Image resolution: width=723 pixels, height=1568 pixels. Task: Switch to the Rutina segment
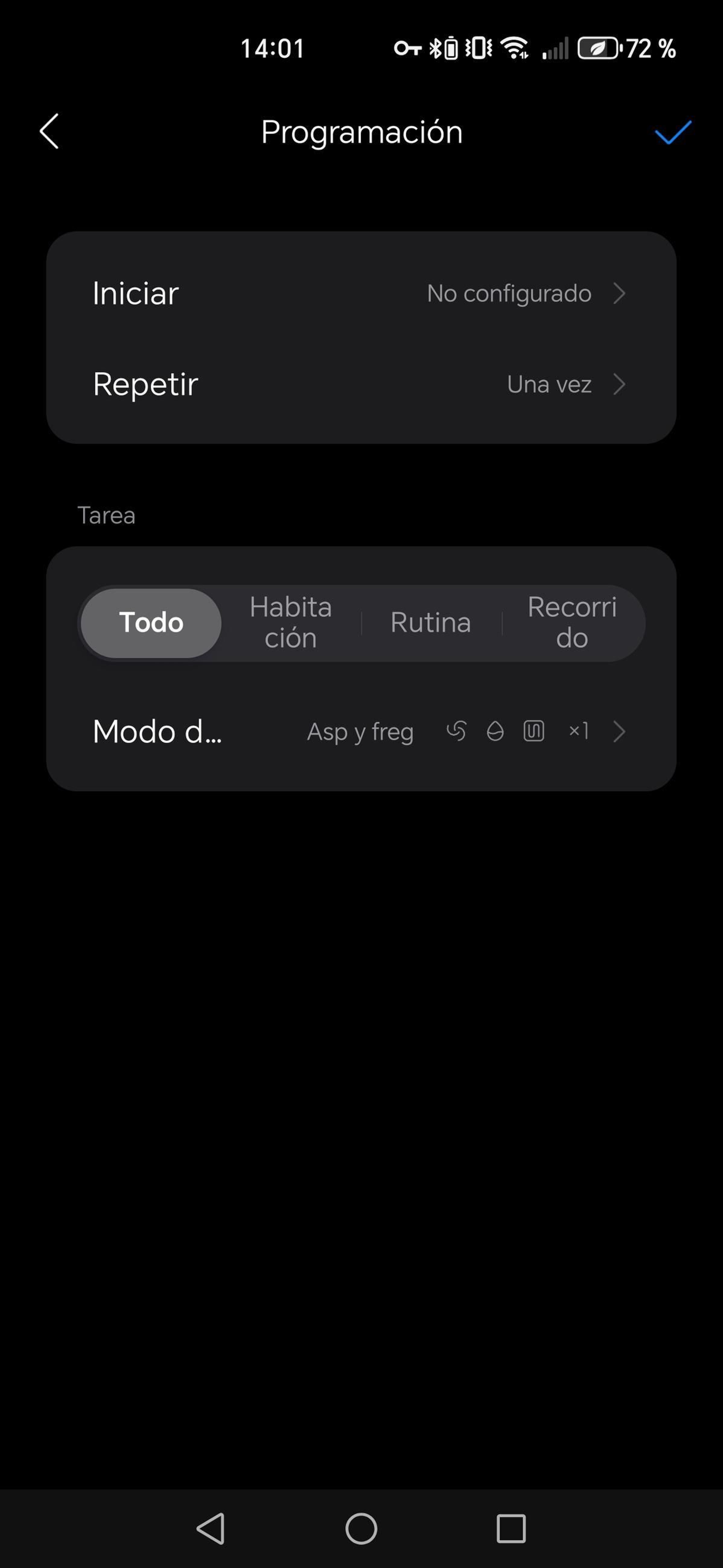[x=431, y=623]
